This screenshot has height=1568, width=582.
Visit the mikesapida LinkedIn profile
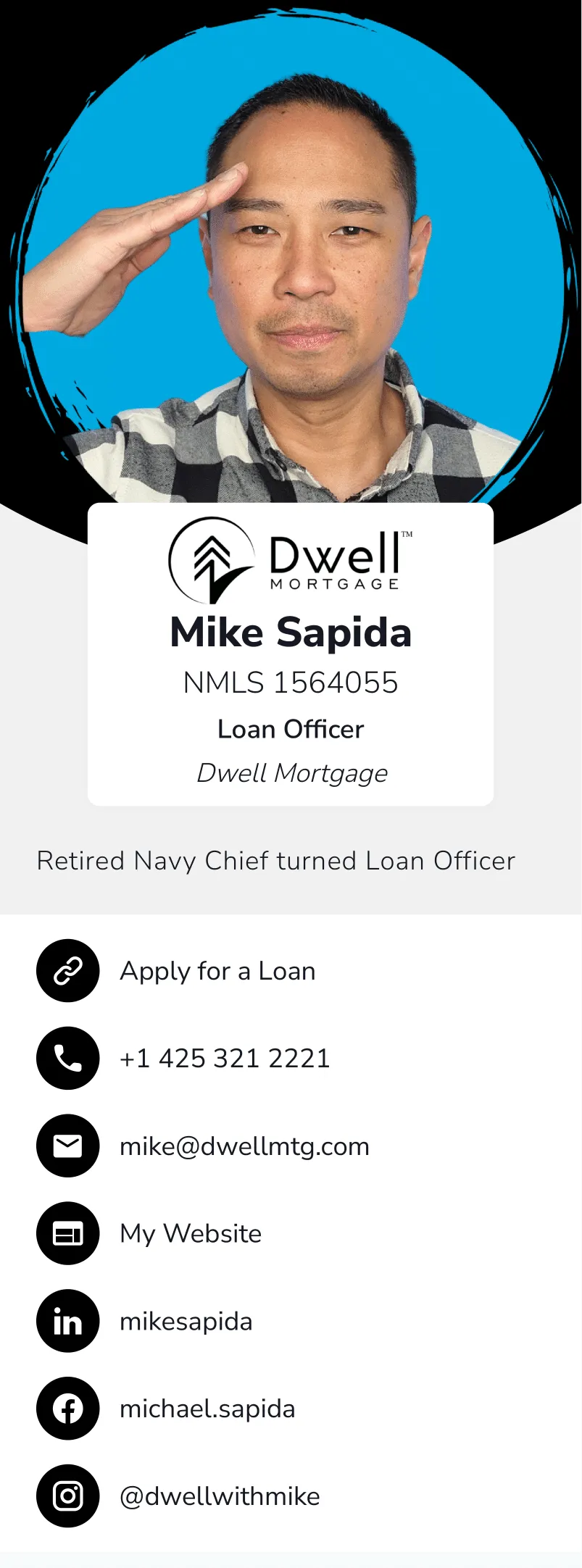[x=291, y=1321]
